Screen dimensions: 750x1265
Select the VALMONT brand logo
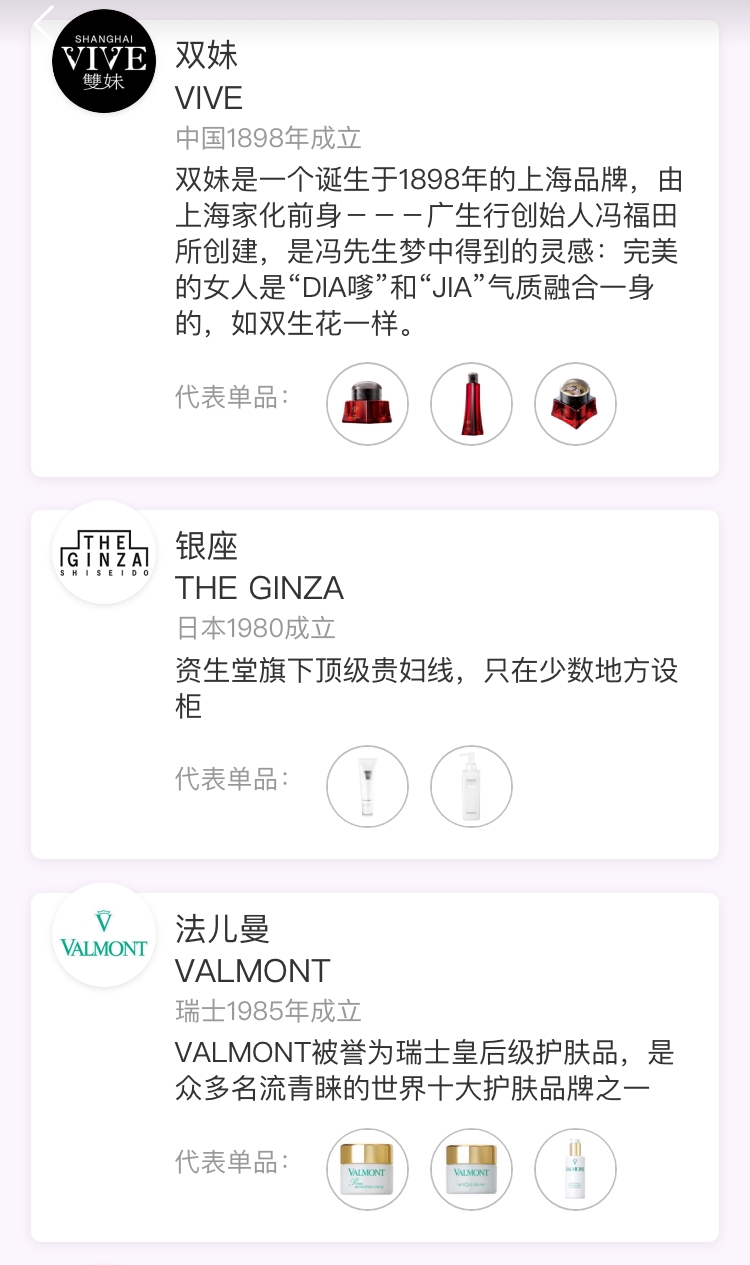click(x=103, y=935)
